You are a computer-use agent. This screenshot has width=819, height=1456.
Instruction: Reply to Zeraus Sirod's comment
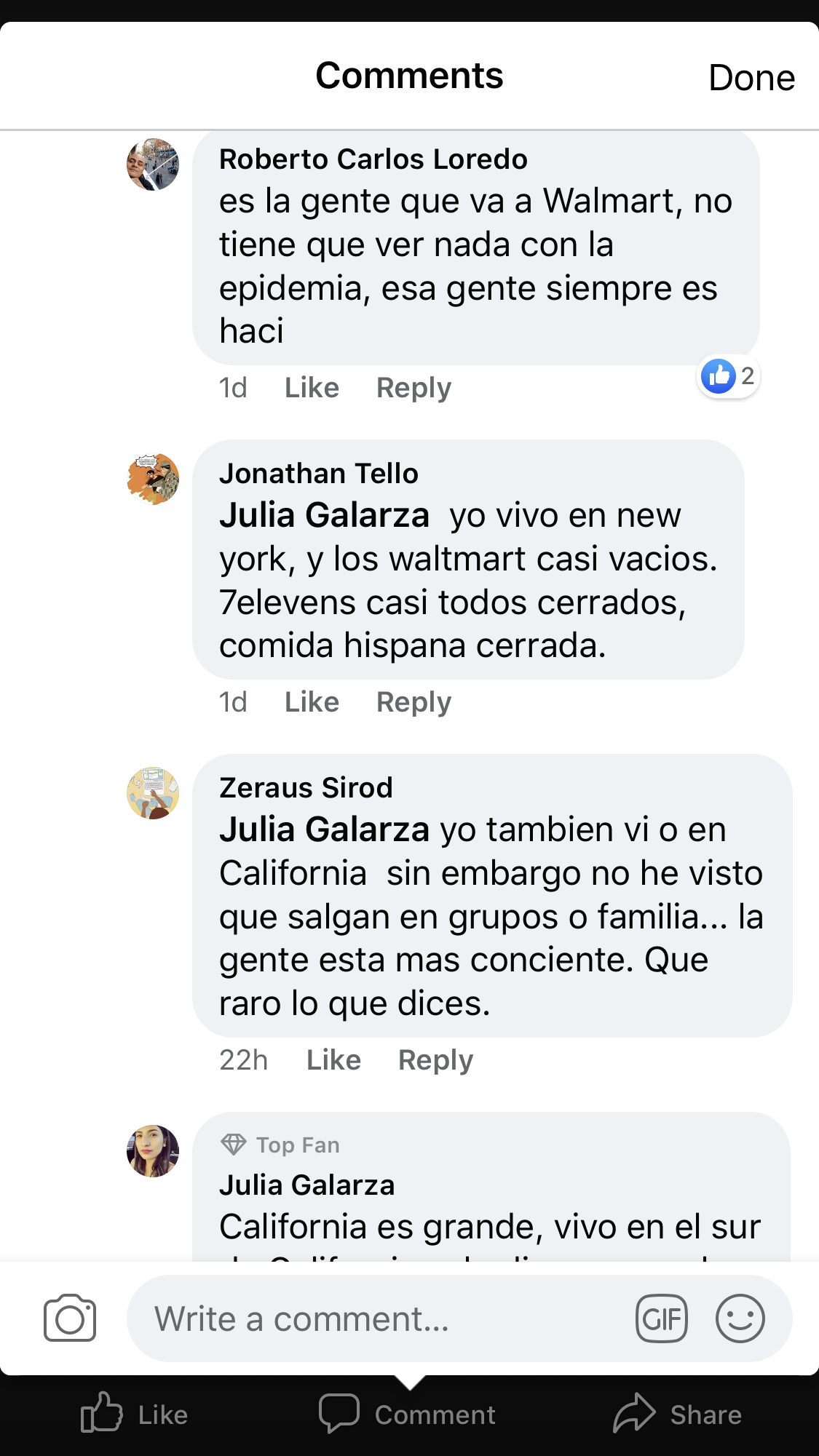(x=435, y=1060)
